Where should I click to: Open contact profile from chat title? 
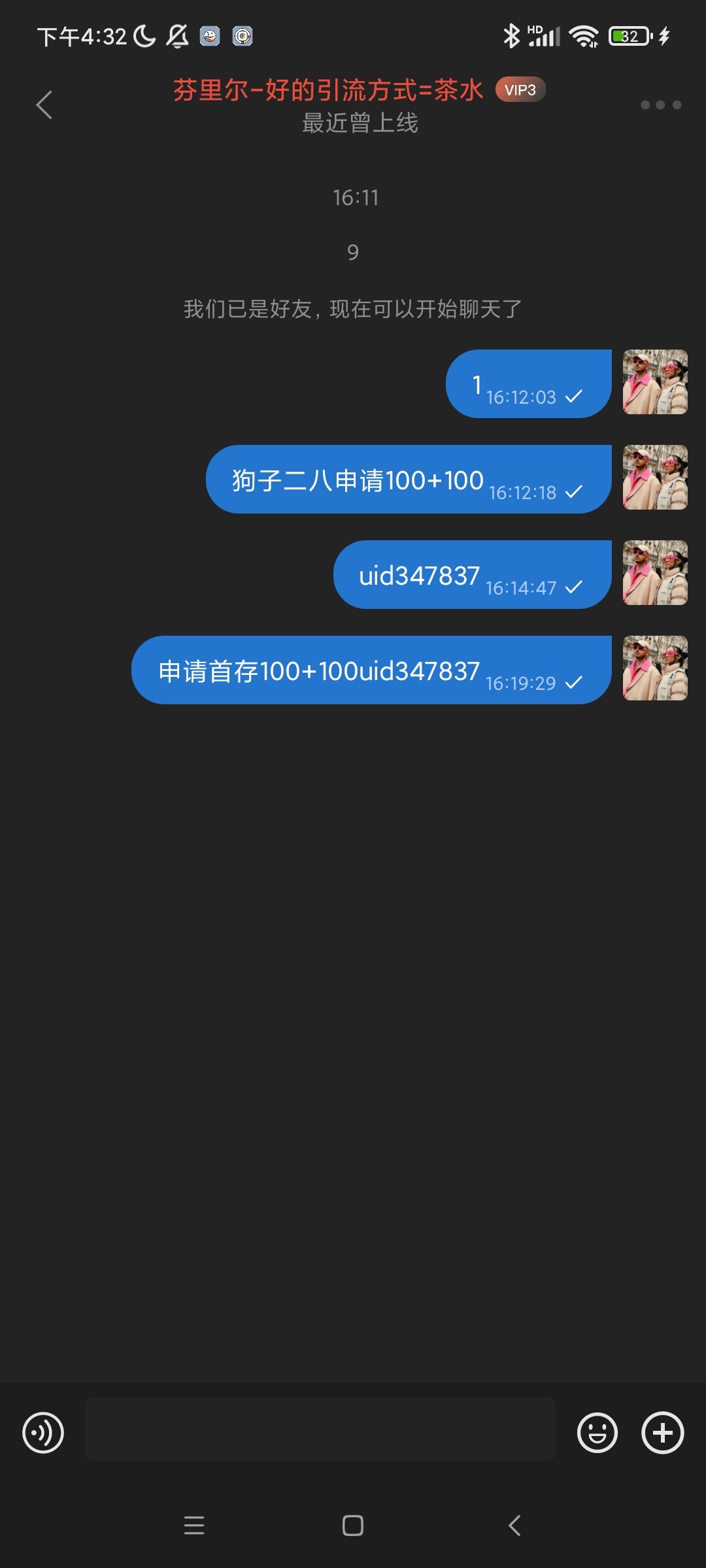pyautogui.click(x=328, y=90)
